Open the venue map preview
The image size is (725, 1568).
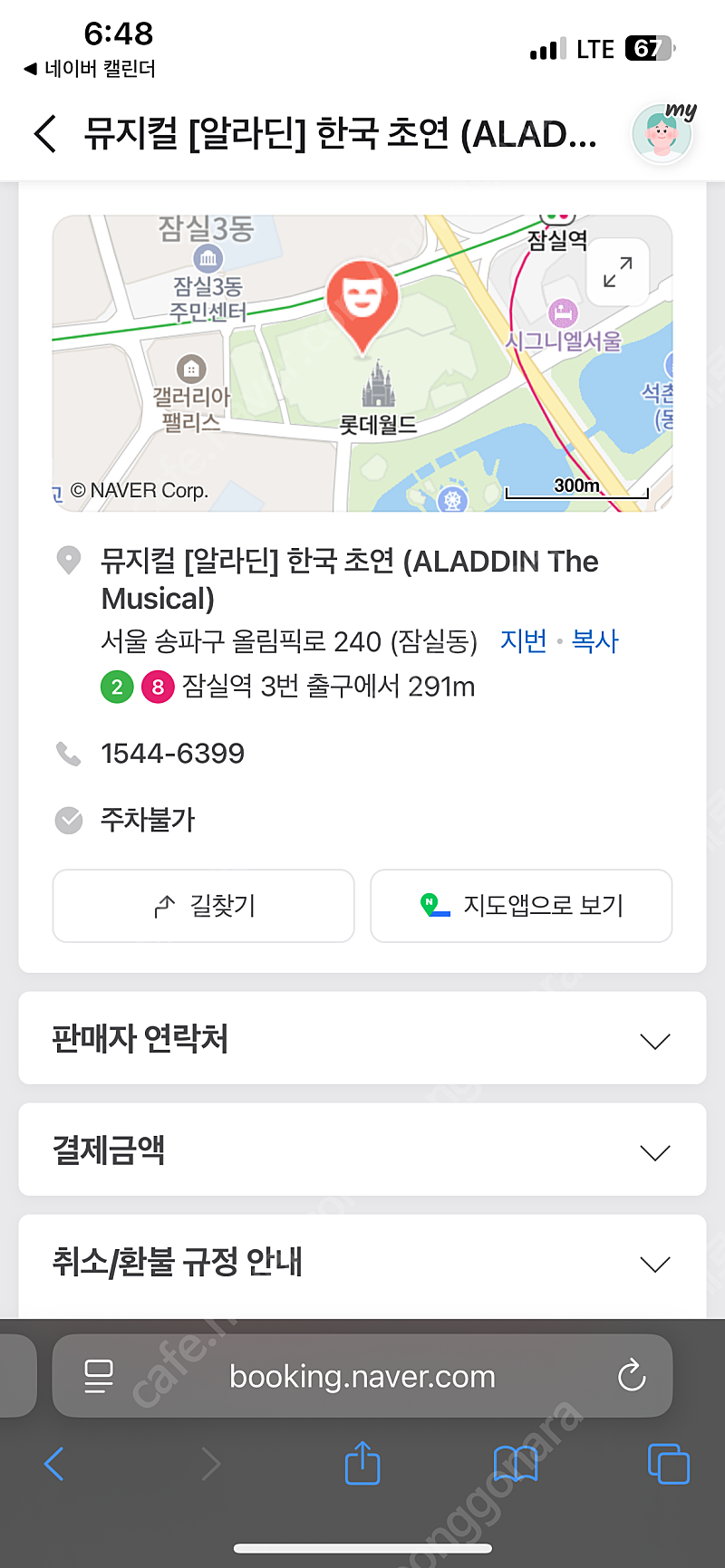[x=362, y=363]
